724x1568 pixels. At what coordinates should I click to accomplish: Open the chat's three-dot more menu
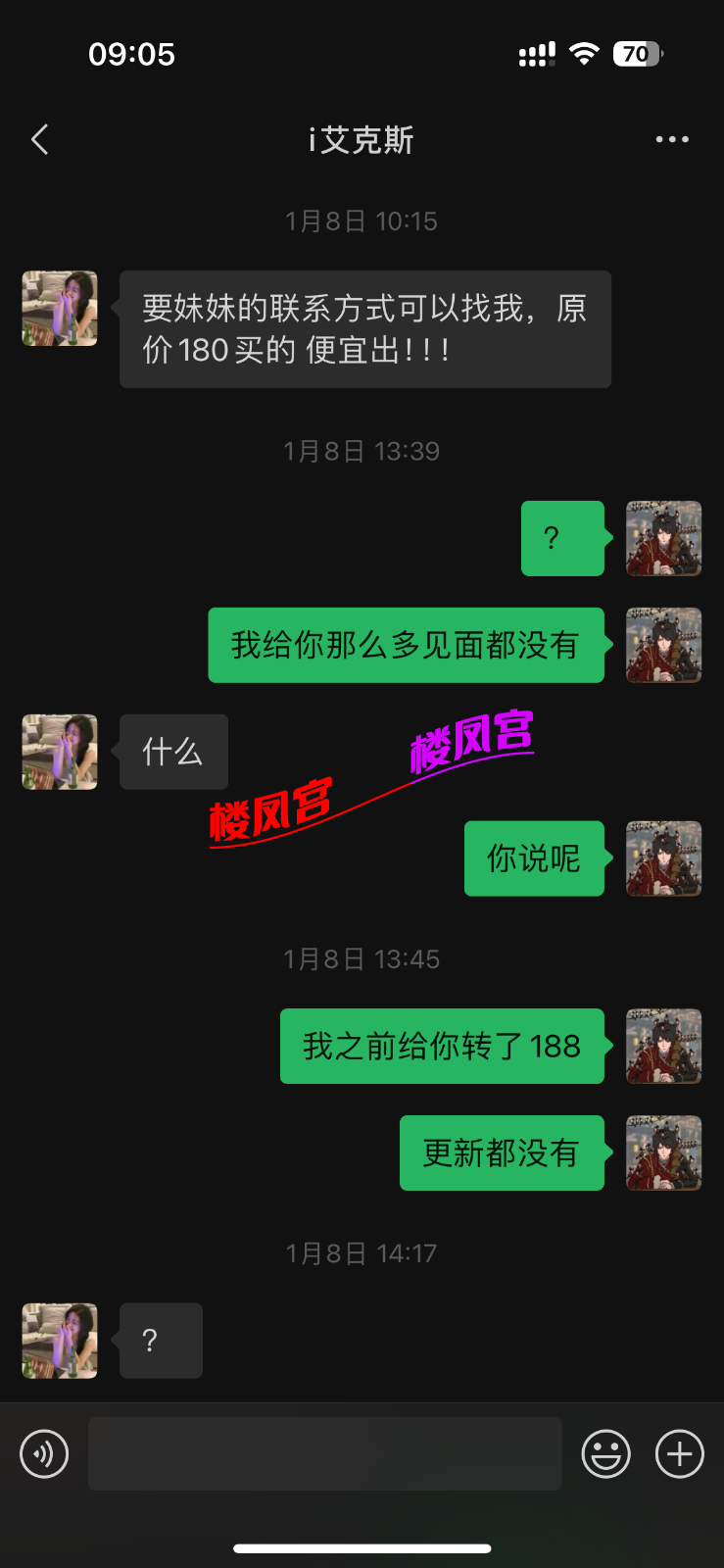tap(672, 140)
